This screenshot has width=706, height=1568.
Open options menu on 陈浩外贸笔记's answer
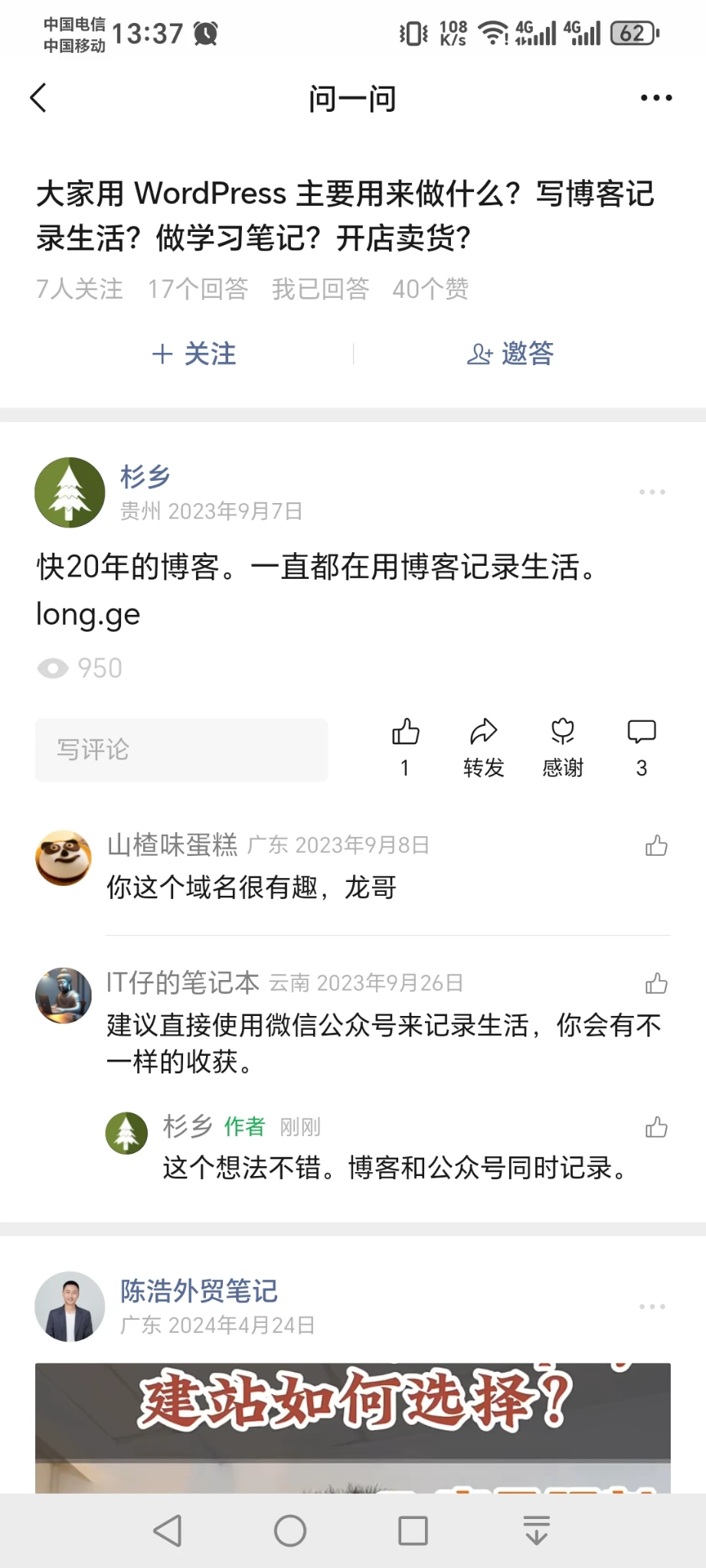pyautogui.click(x=652, y=1306)
